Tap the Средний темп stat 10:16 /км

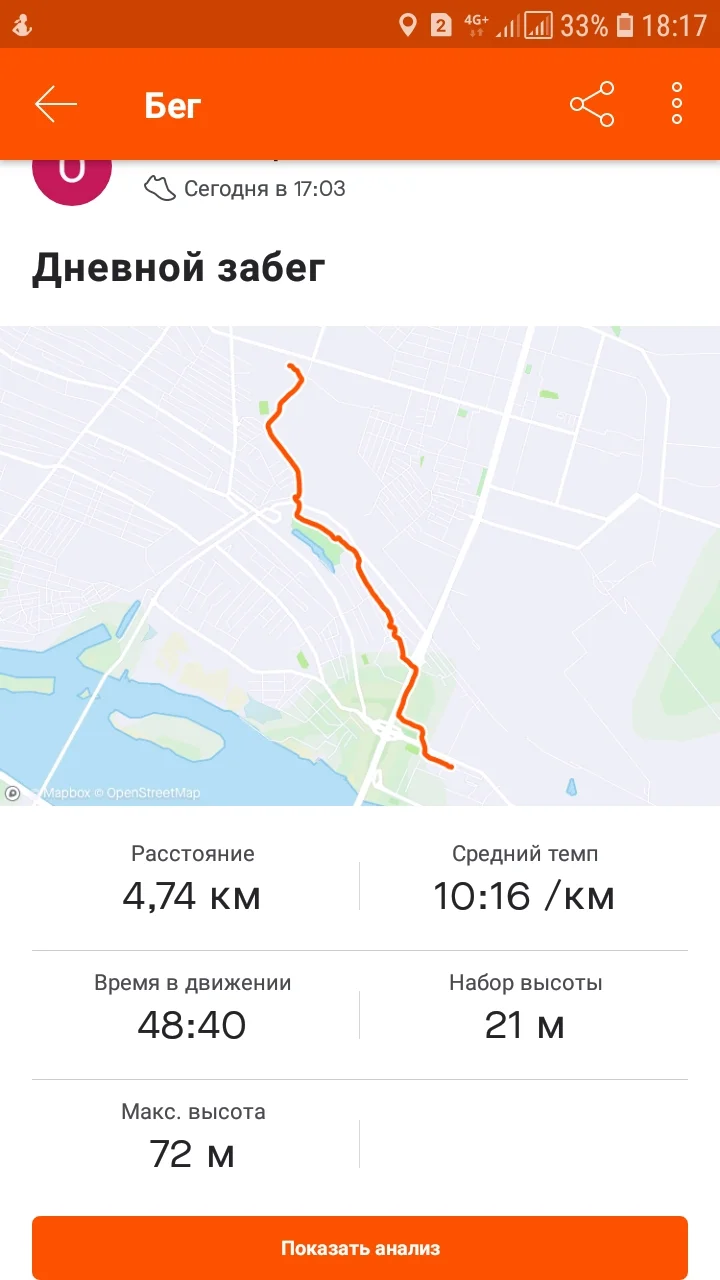click(524, 897)
